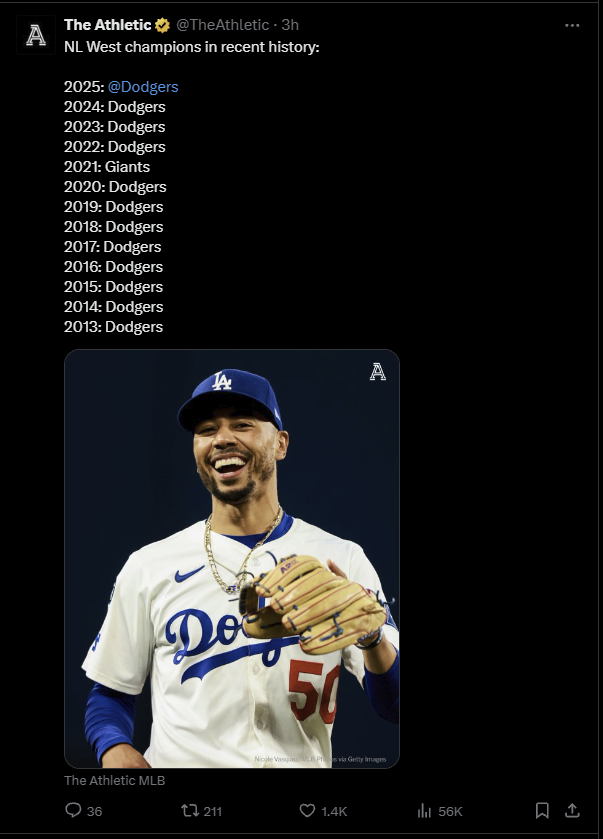Bookmark this tweet

click(x=541, y=810)
